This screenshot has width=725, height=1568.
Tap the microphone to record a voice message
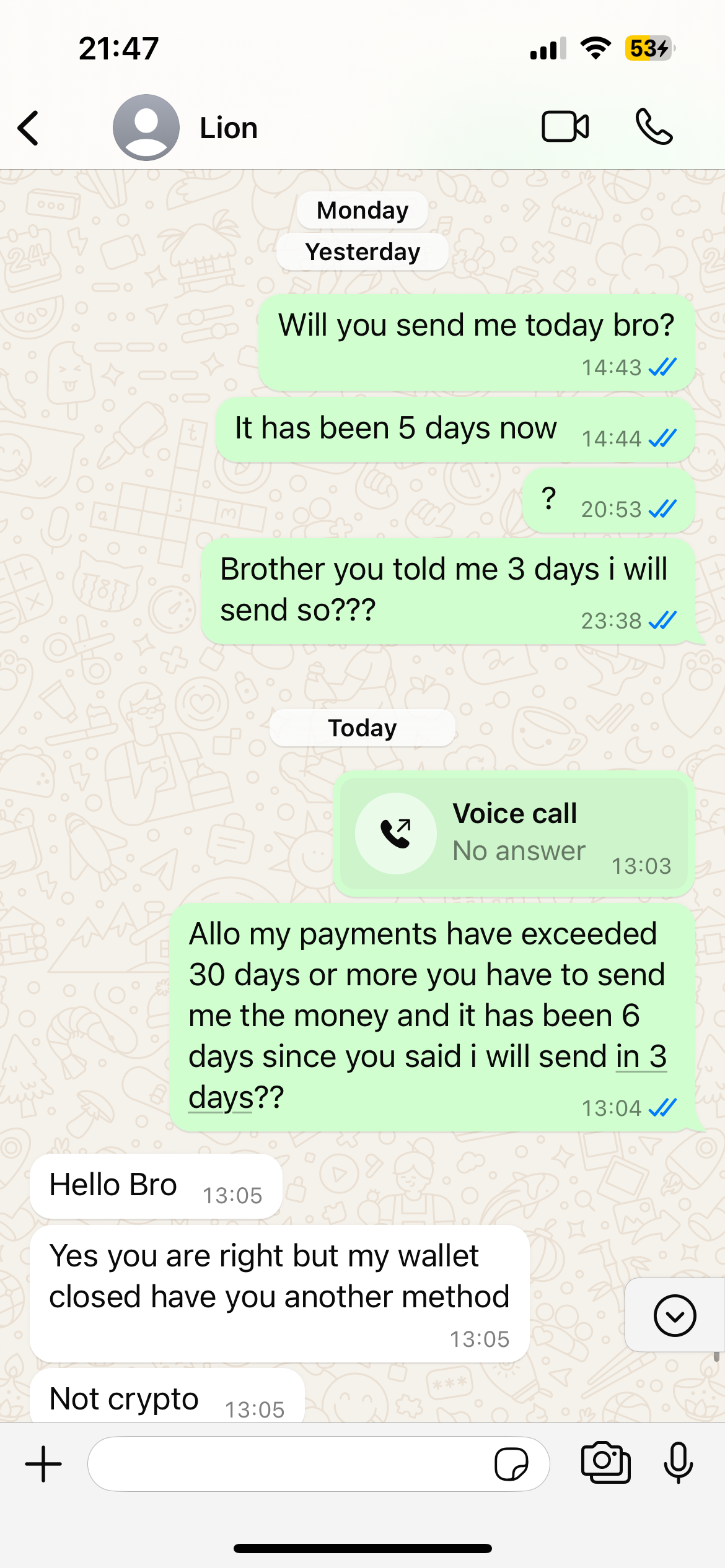point(678,1463)
